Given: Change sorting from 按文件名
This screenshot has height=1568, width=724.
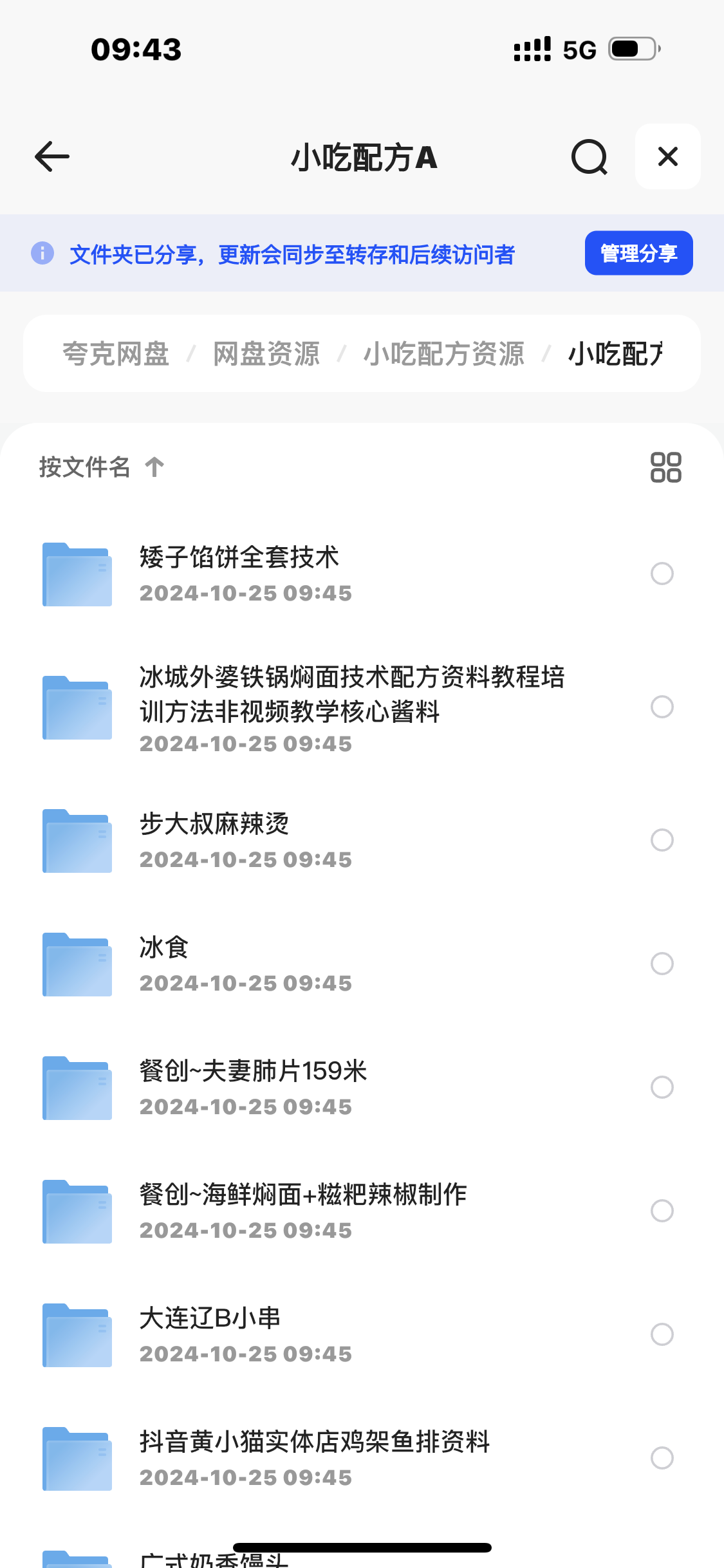Looking at the screenshot, I should (x=101, y=467).
